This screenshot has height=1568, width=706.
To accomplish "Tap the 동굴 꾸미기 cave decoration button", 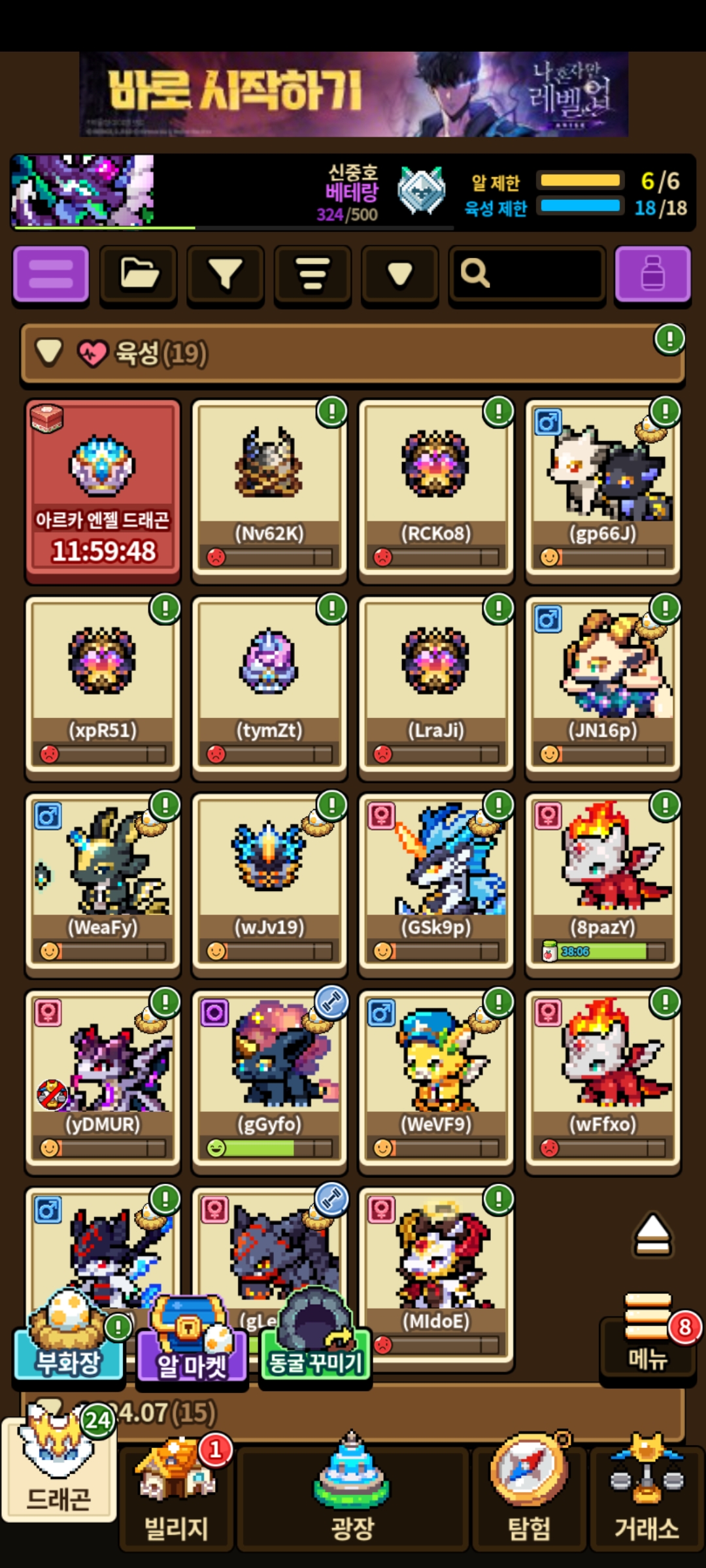I will (316, 1346).
